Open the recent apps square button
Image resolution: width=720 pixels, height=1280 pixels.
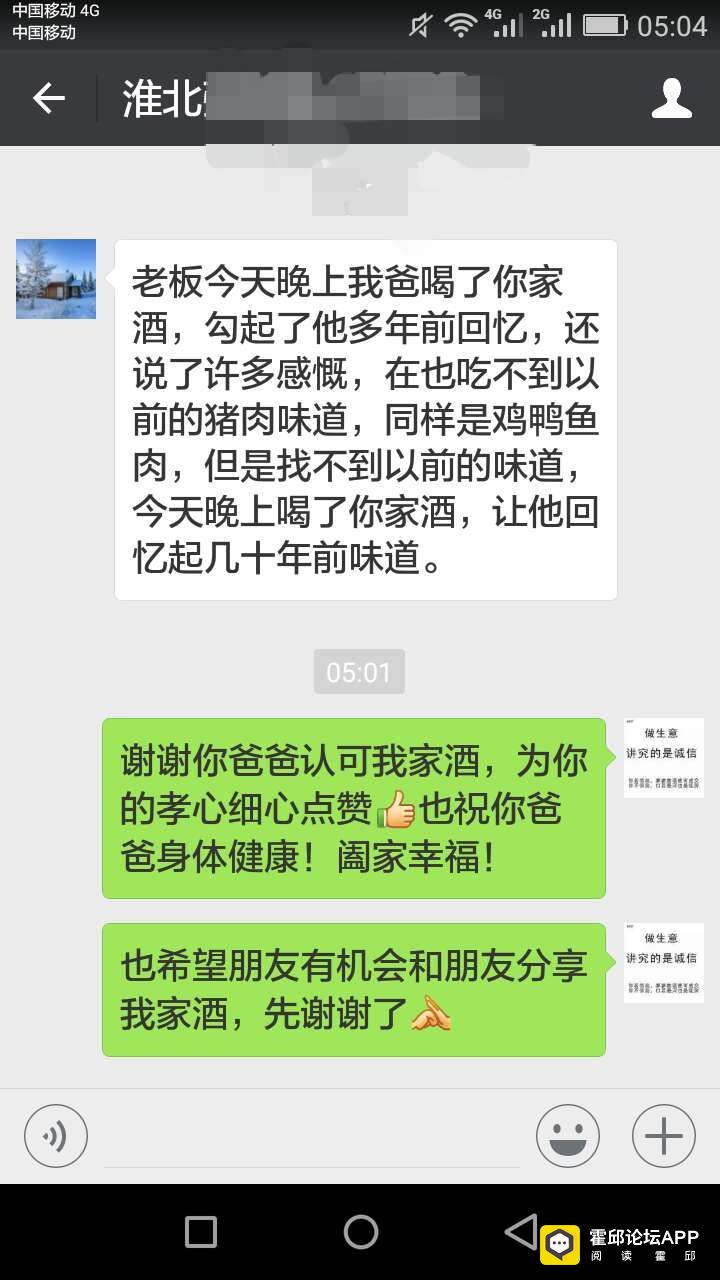click(x=201, y=1232)
